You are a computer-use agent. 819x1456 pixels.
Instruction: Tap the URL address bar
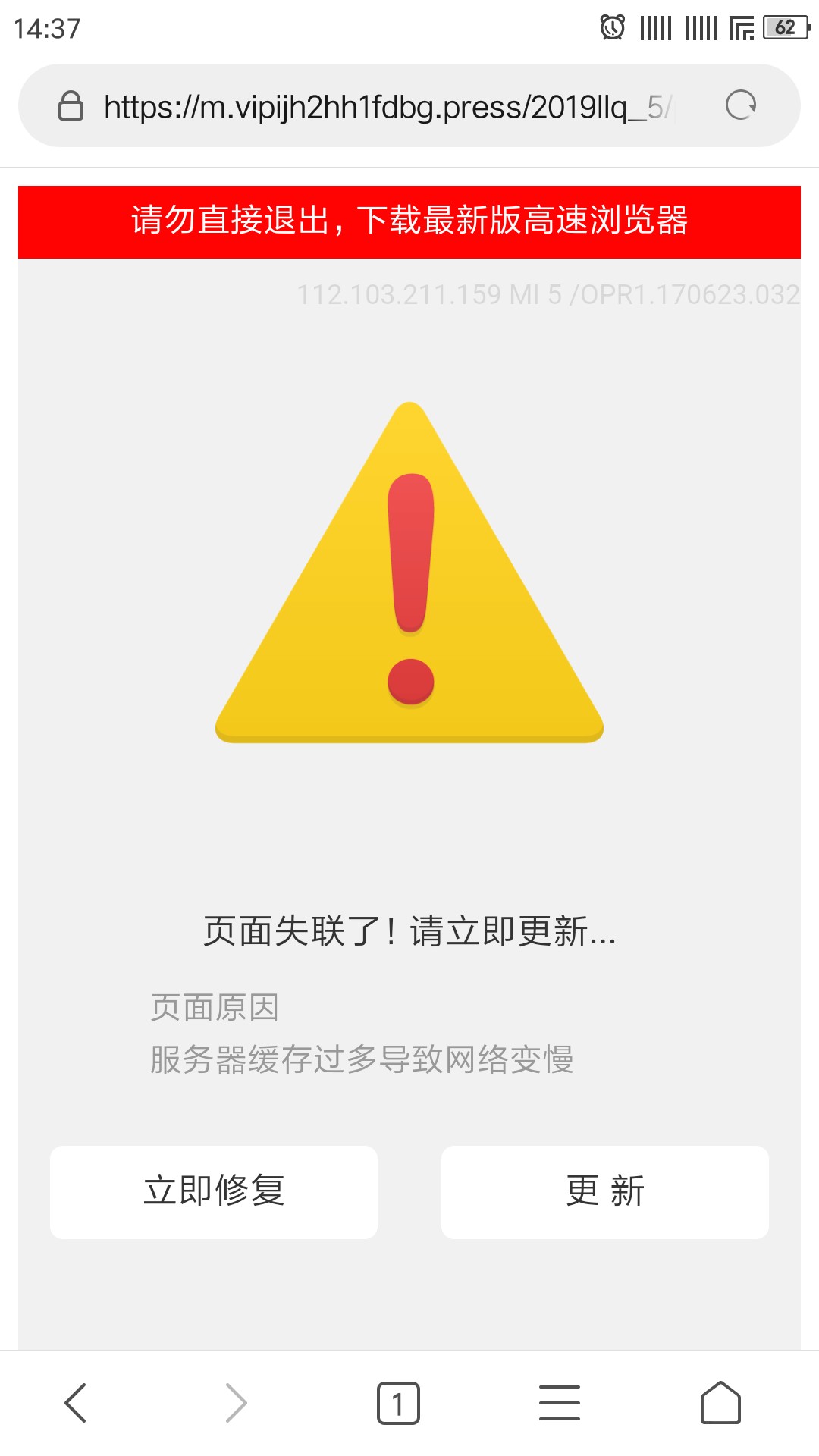click(x=387, y=107)
